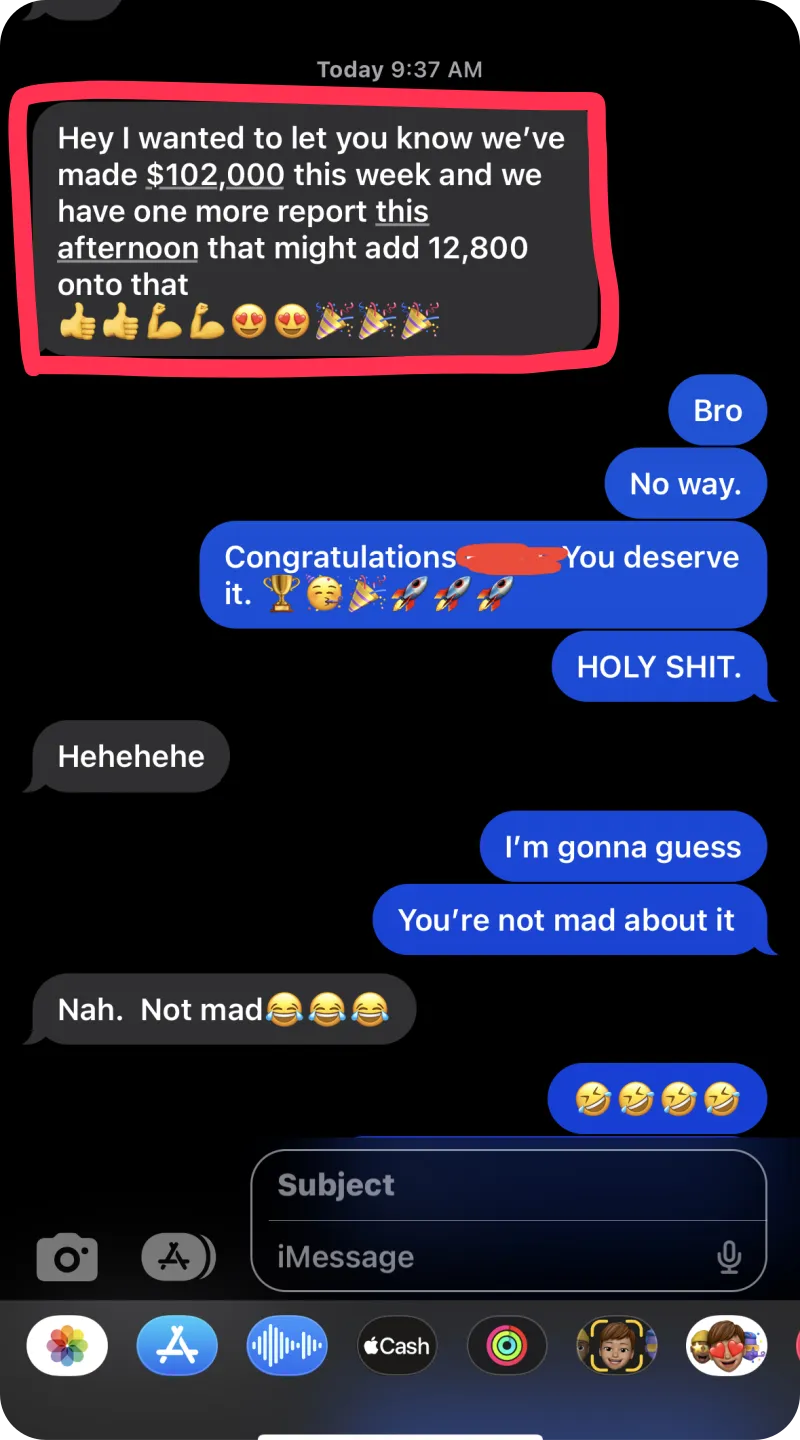The image size is (800, 1440).
Task: Open the Fitness activity rings app
Action: tap(507, 1346)
